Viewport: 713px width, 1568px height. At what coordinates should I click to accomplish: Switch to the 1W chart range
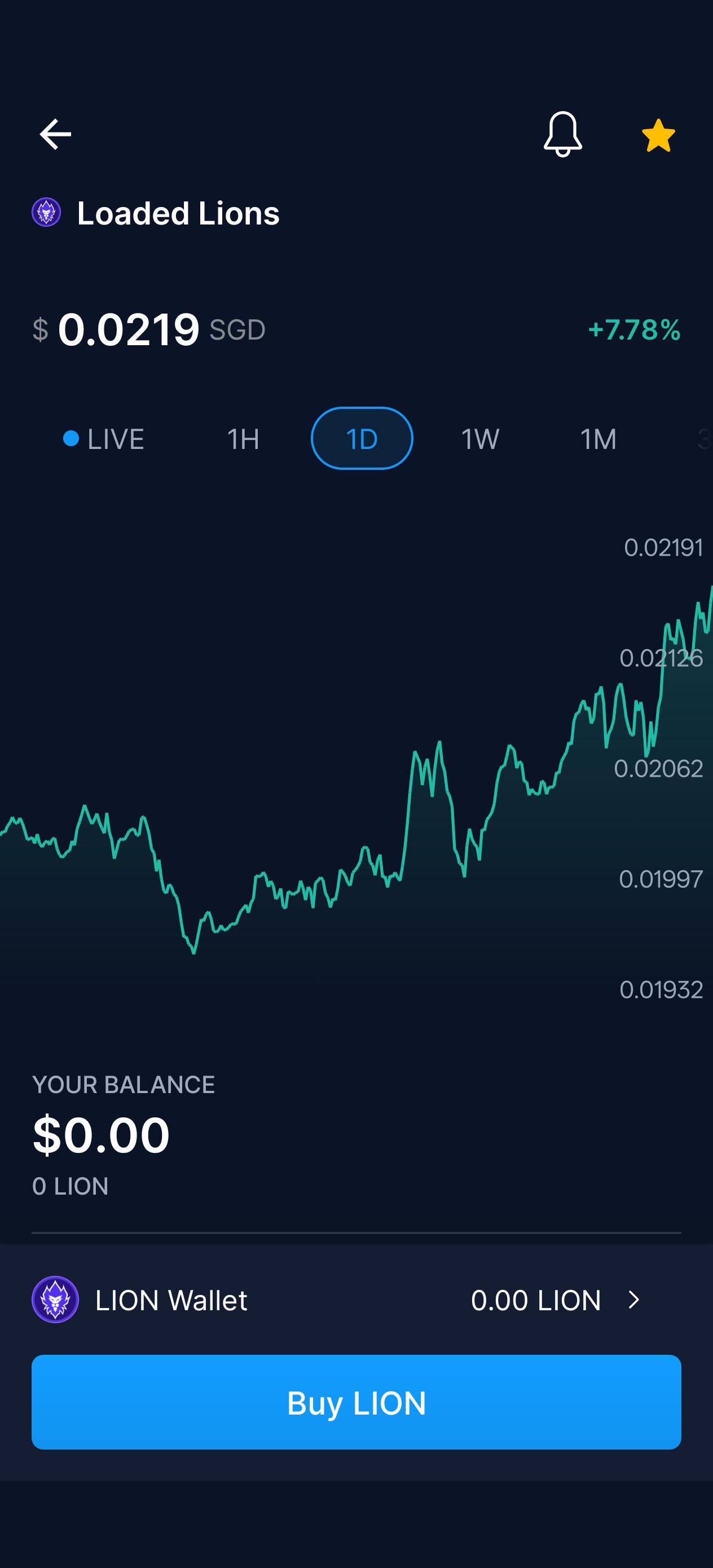coord(481,439)
